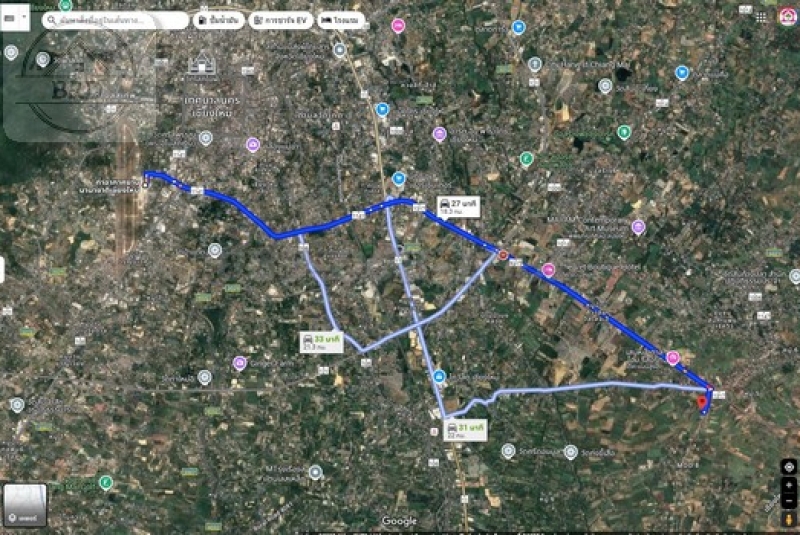Viewport: 800px width, 535px height.
Task: Choose the 33 minute alternative route
Action: click(x=314, y=343)
